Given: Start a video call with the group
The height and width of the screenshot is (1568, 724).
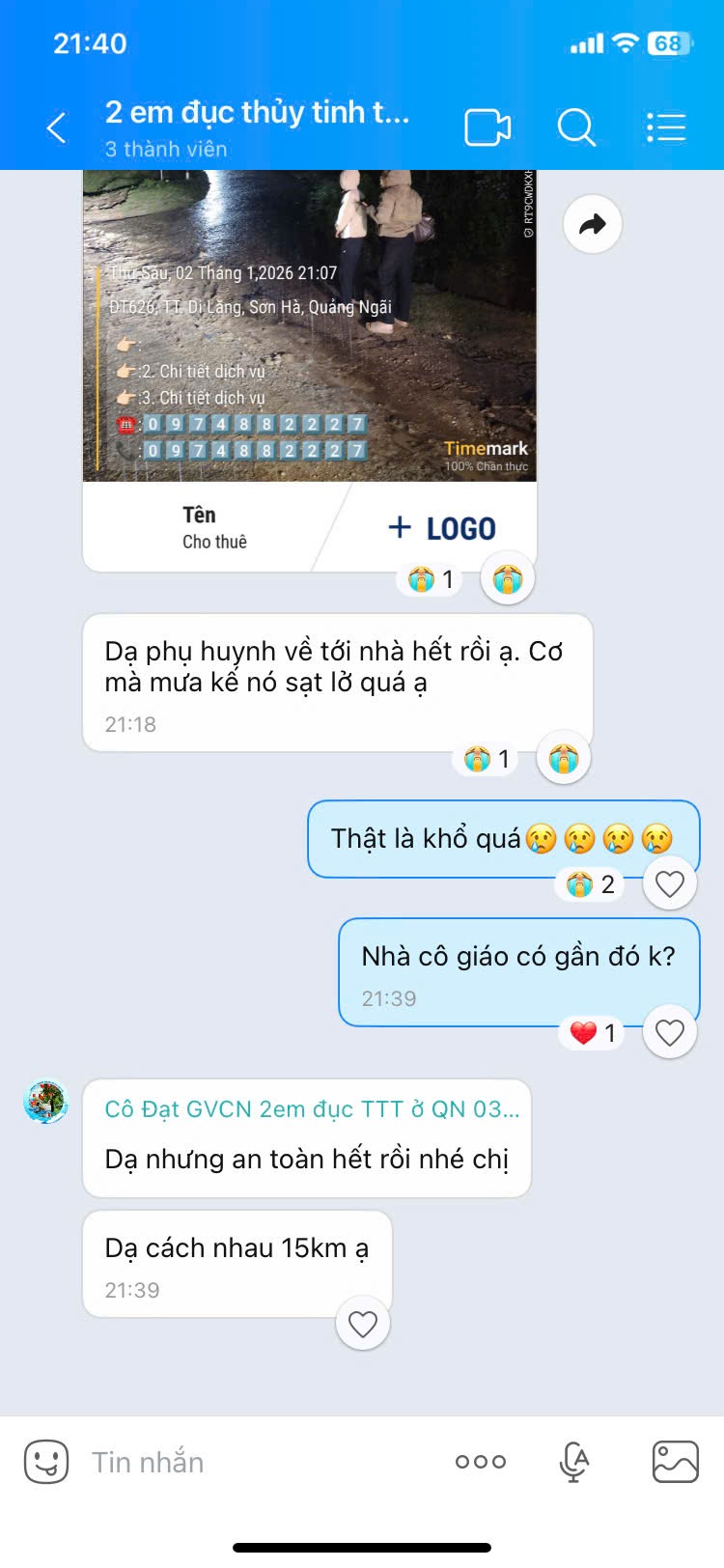Looking at the screenshot, I should click(487, 127).
